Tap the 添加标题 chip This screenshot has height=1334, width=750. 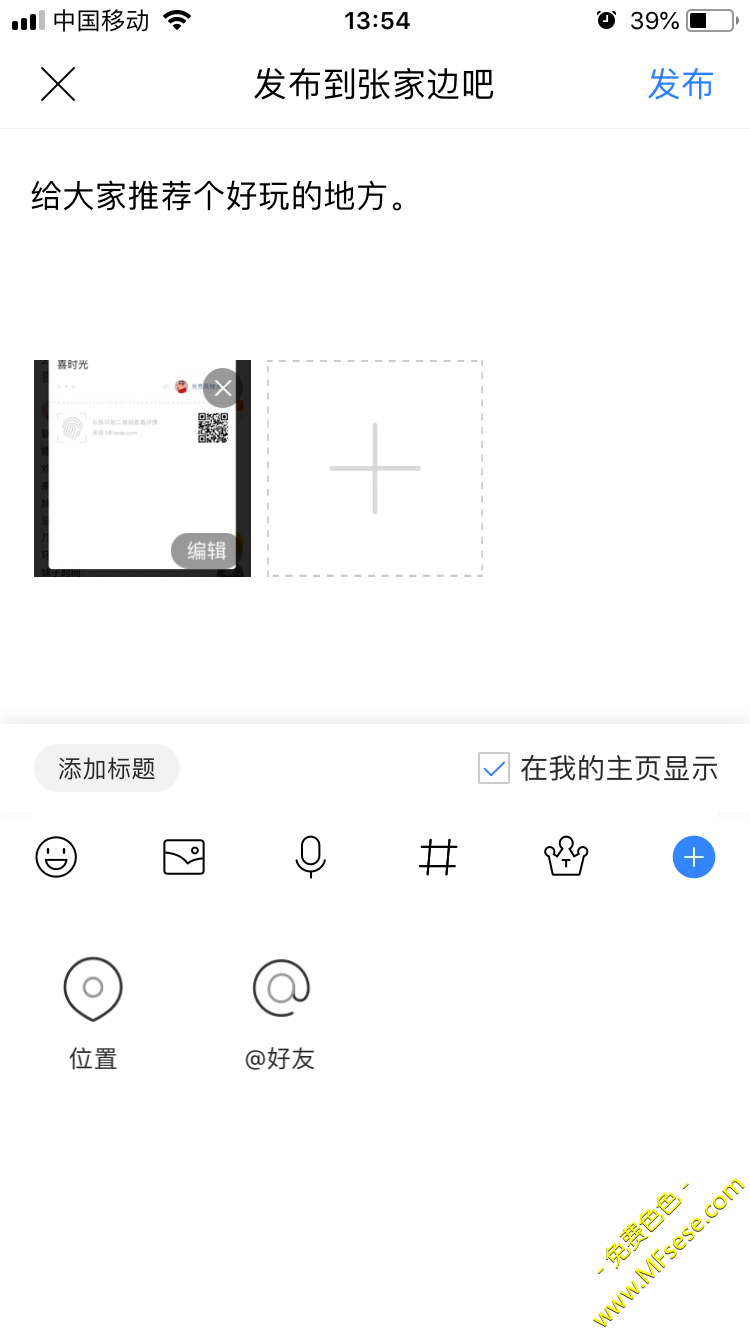click(x=107, y=768)
